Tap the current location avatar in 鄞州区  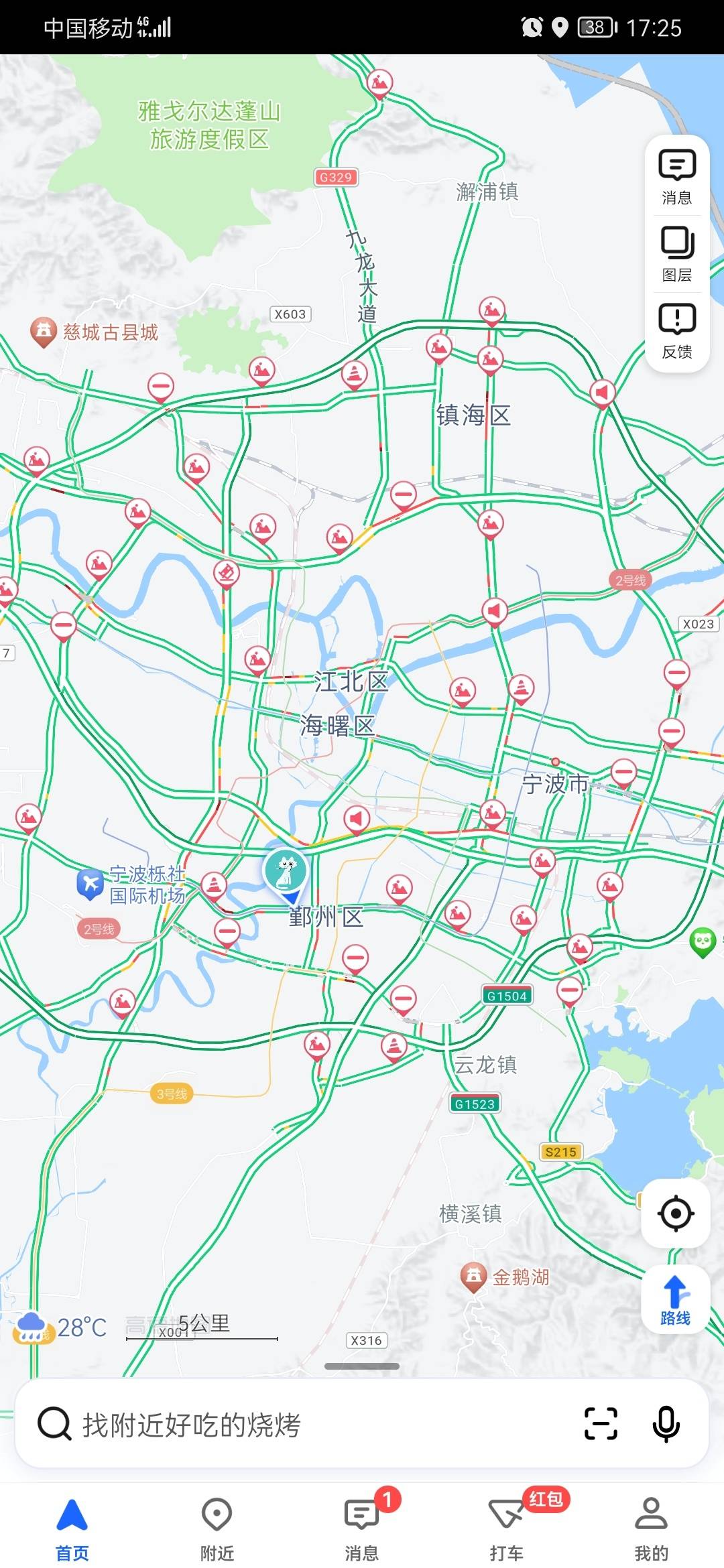286,871
